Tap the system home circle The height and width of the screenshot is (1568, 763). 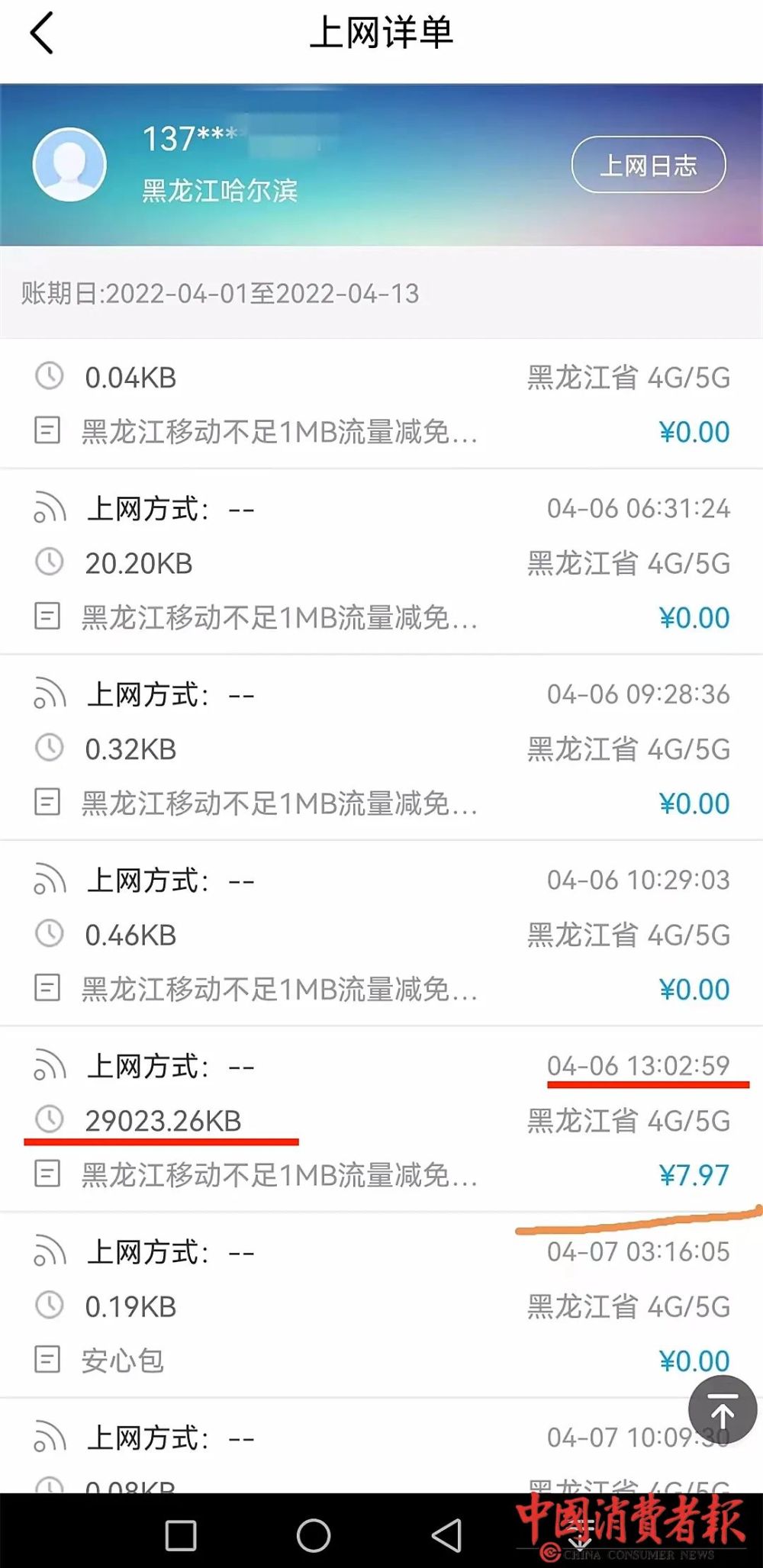(313, 1535)
